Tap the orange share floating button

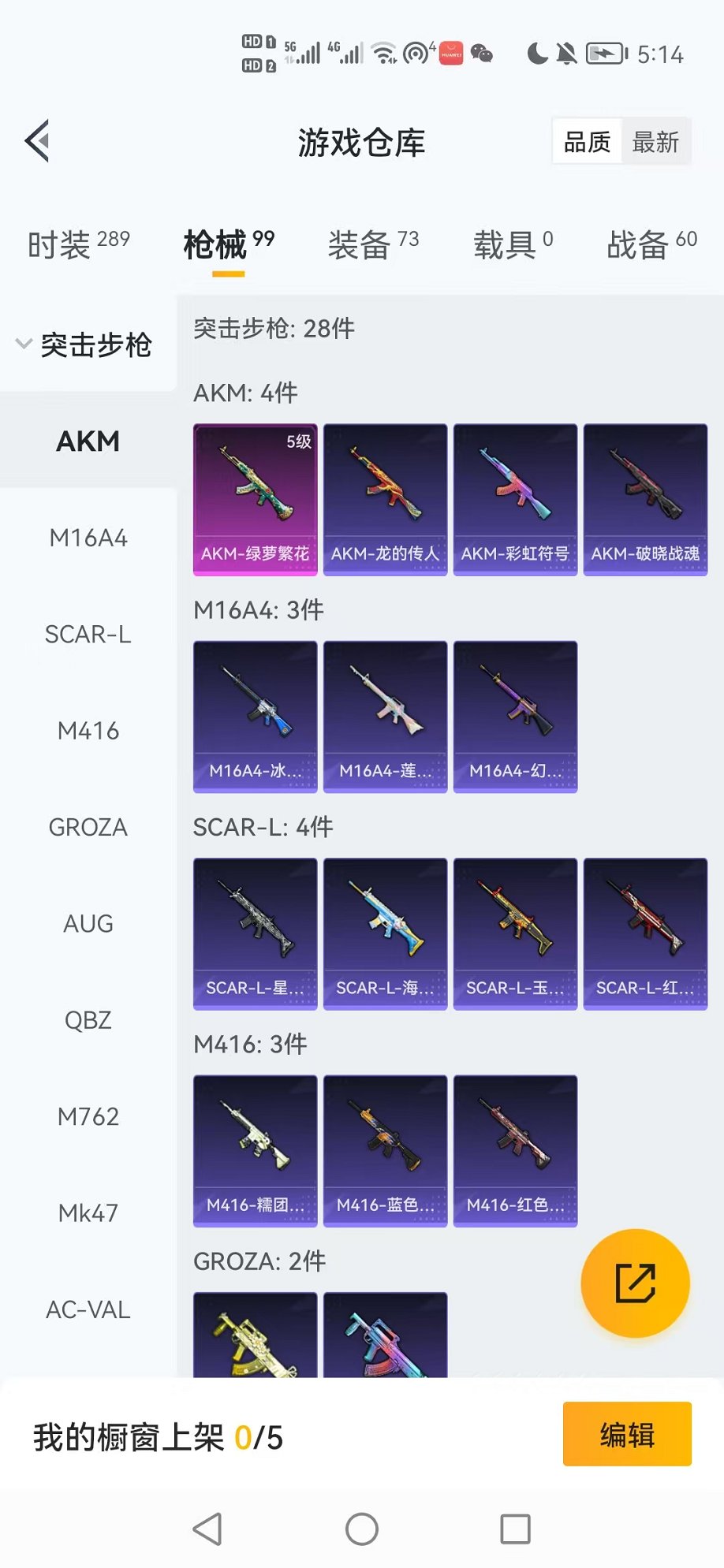[x=635, y=1283]
